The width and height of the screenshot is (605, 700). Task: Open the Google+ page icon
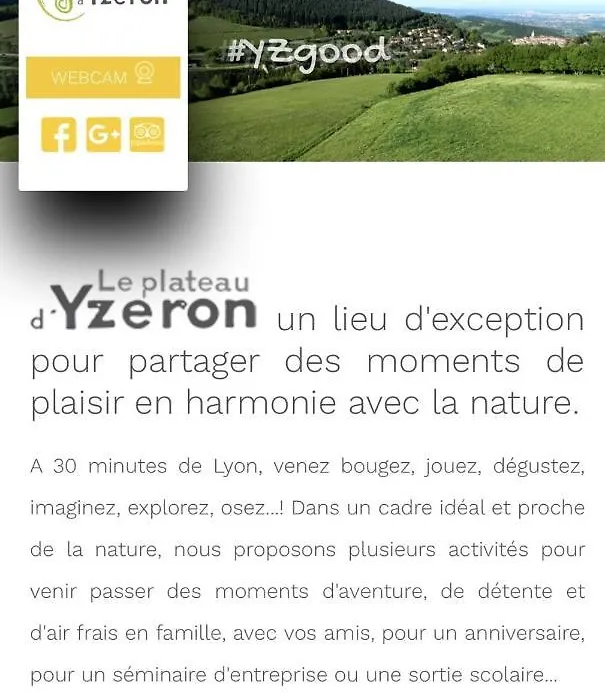tap(103, 134)
